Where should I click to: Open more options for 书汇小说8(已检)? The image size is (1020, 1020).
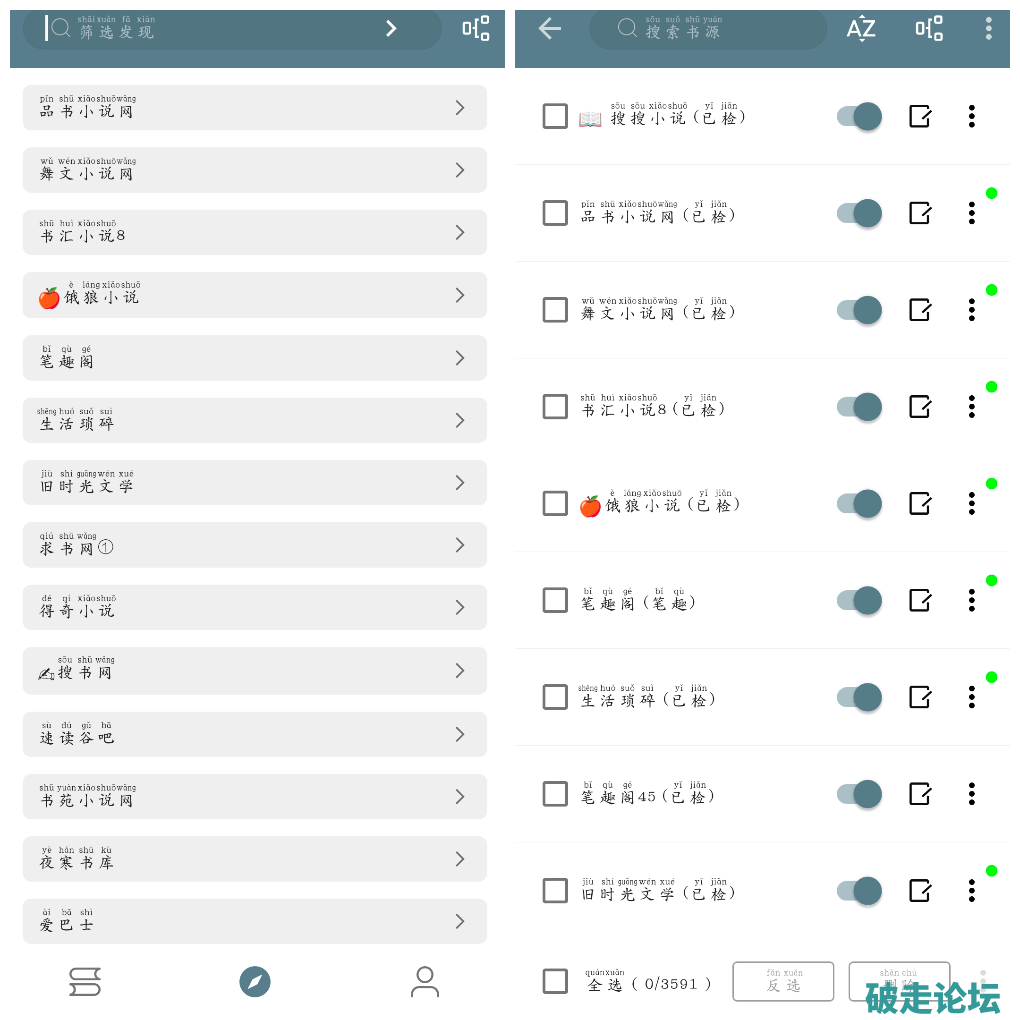click(x=971, y=407)
